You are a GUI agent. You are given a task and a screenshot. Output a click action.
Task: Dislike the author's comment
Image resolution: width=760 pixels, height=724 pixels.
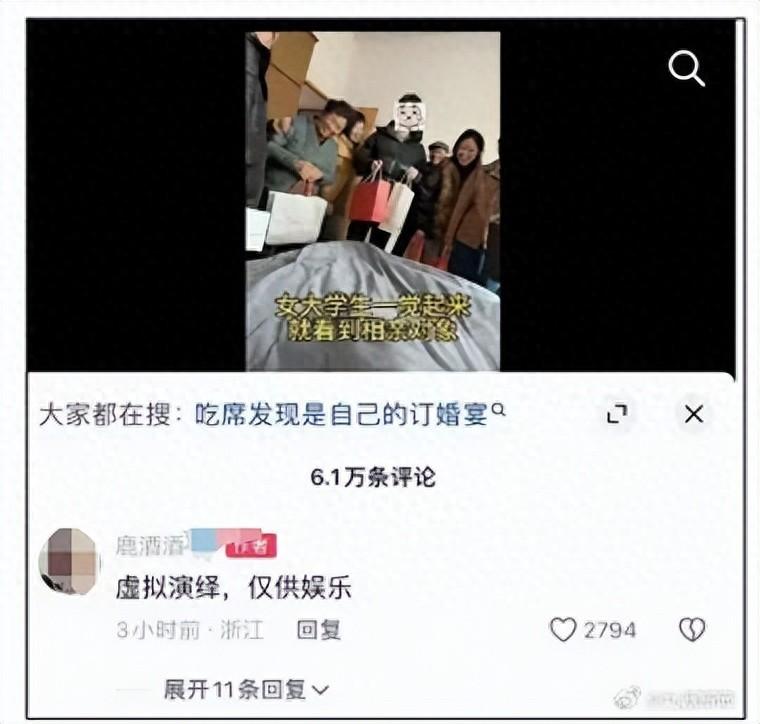point(692,630)
